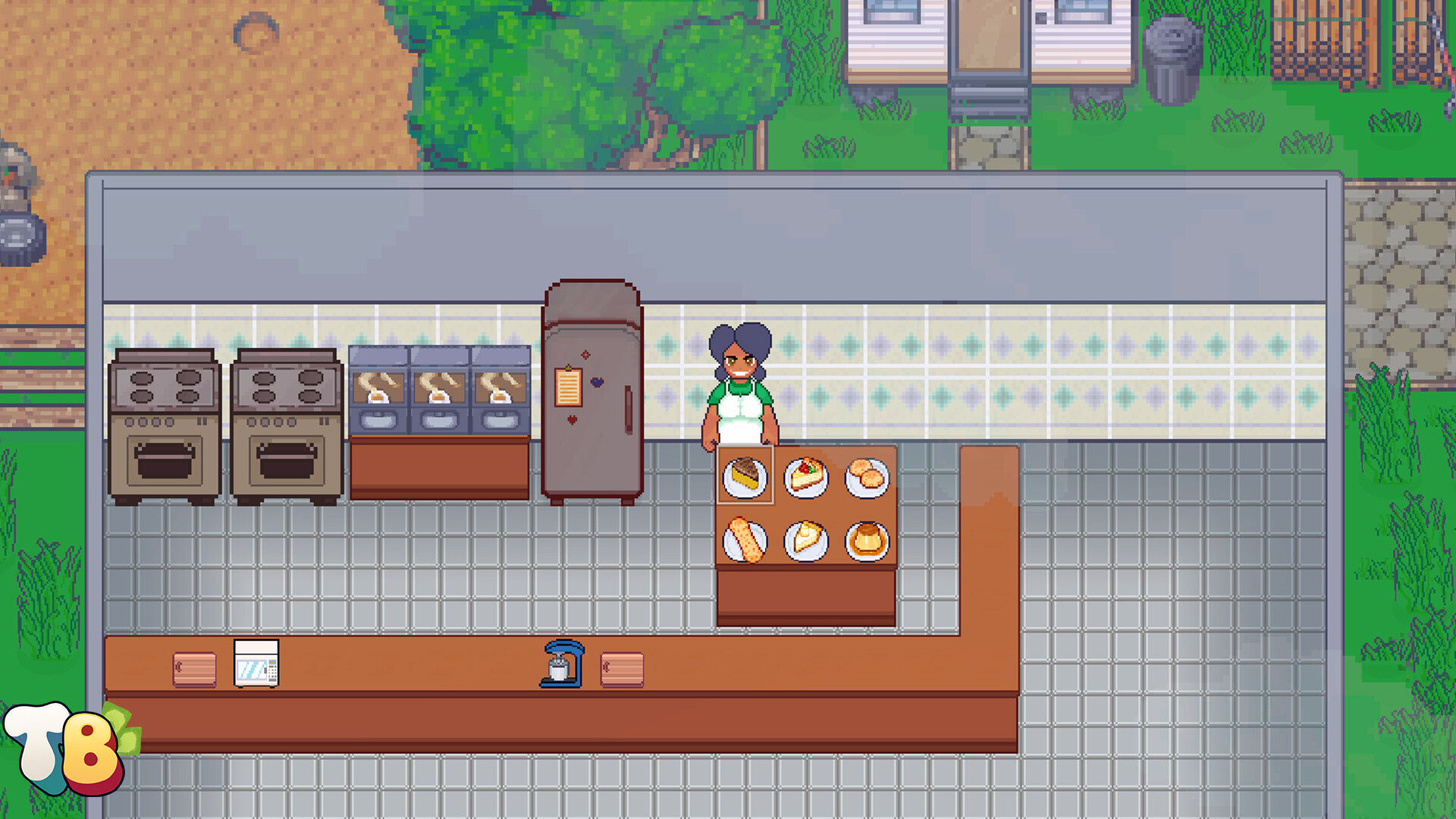This screenshot has width=1456, height=819.
Task: Choose the caramel flan plate
Action: [x=867, y=540]
